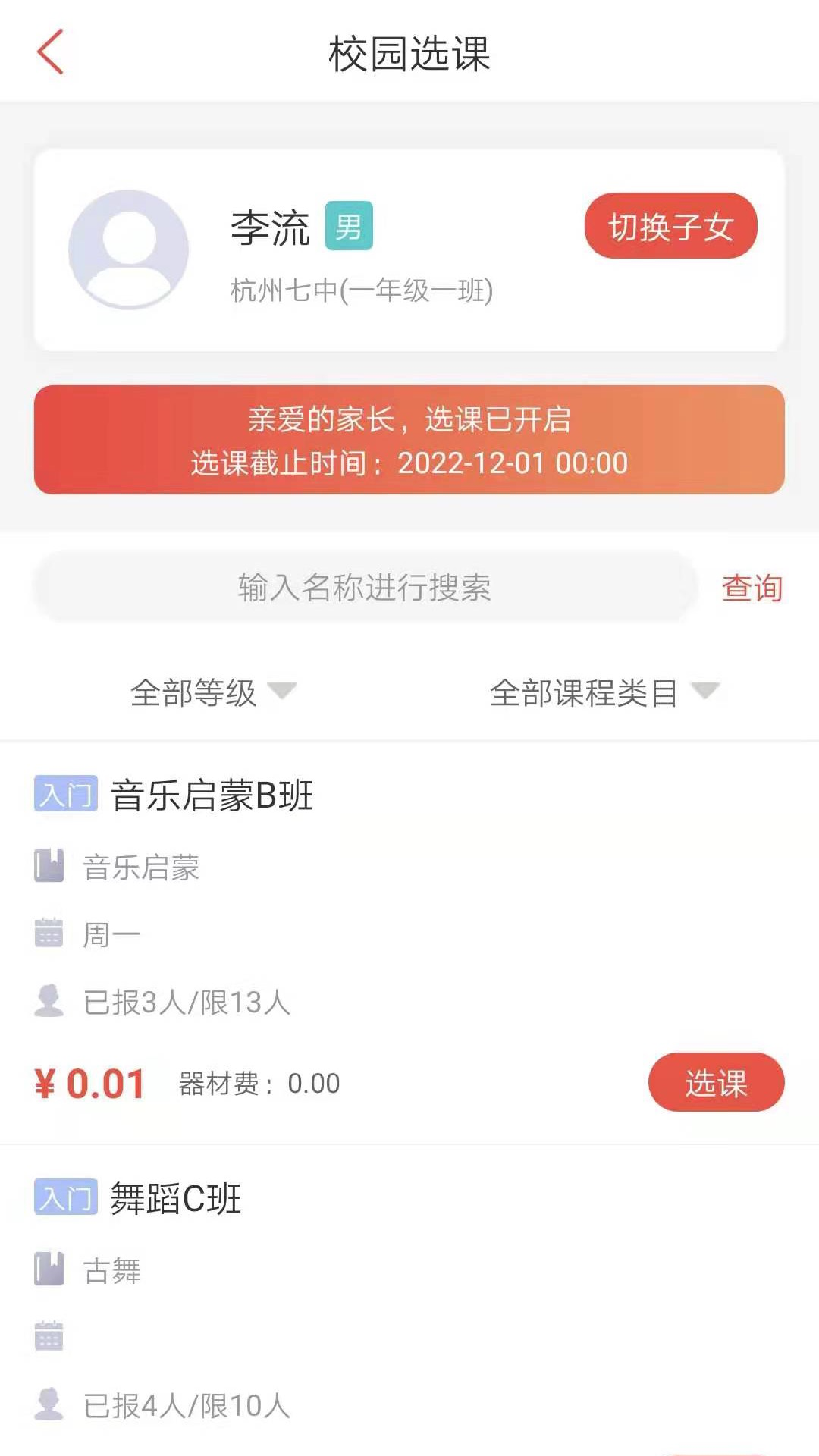
Task: Click the red 选课截止时间 notice banner
Action: tap(409, 441)
